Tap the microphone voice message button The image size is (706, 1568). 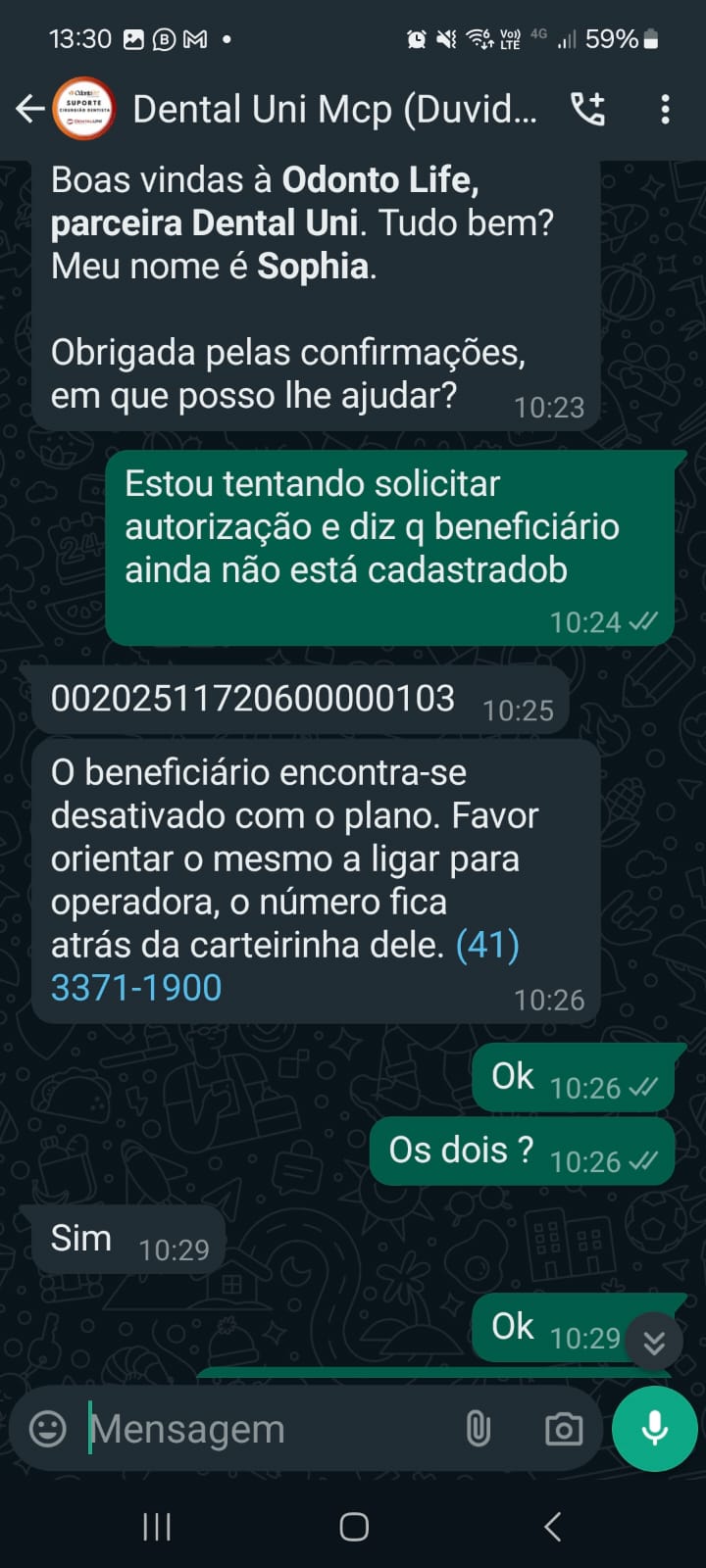[x=654, y=1429]
